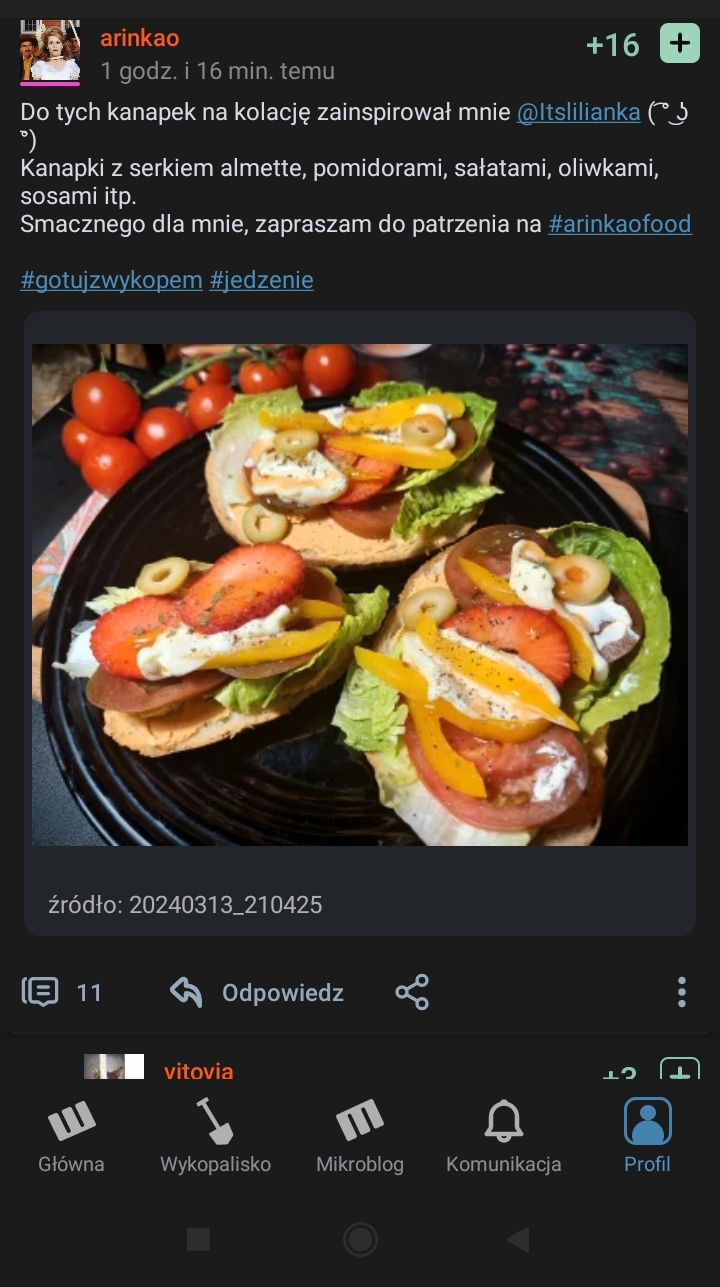The width and height of the screenshot is (720, 1287).
Task: View the sandwich photo in full size
Action: pos(360,595)
